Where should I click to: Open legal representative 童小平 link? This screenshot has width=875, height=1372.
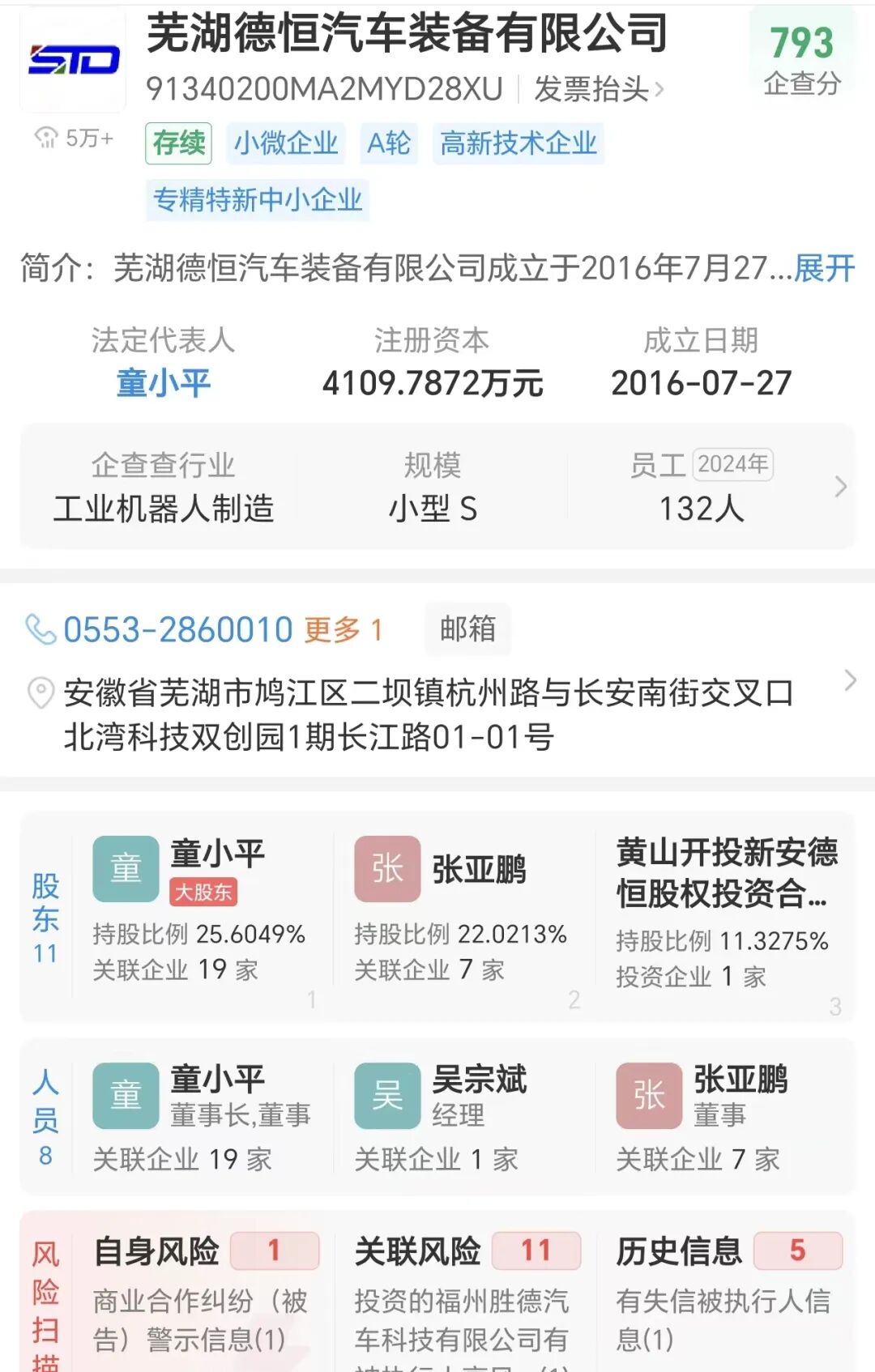(x=163, y=383)
